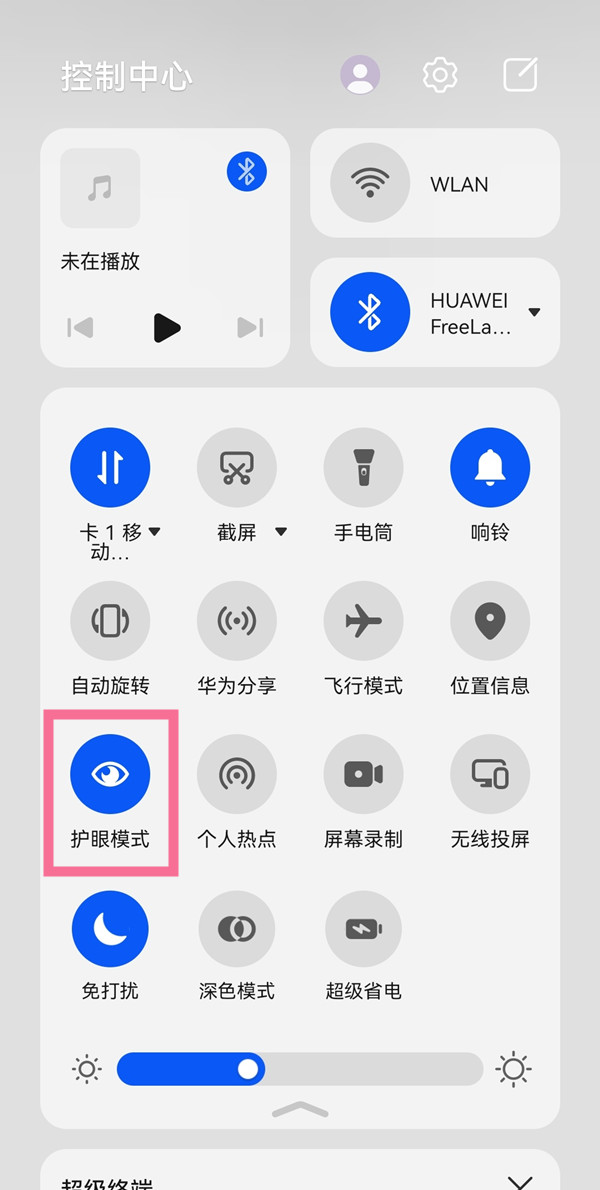Enable airplane mode (飞行模式)
This screenshot has width=600, height=1190.
(x=363, y=621)
